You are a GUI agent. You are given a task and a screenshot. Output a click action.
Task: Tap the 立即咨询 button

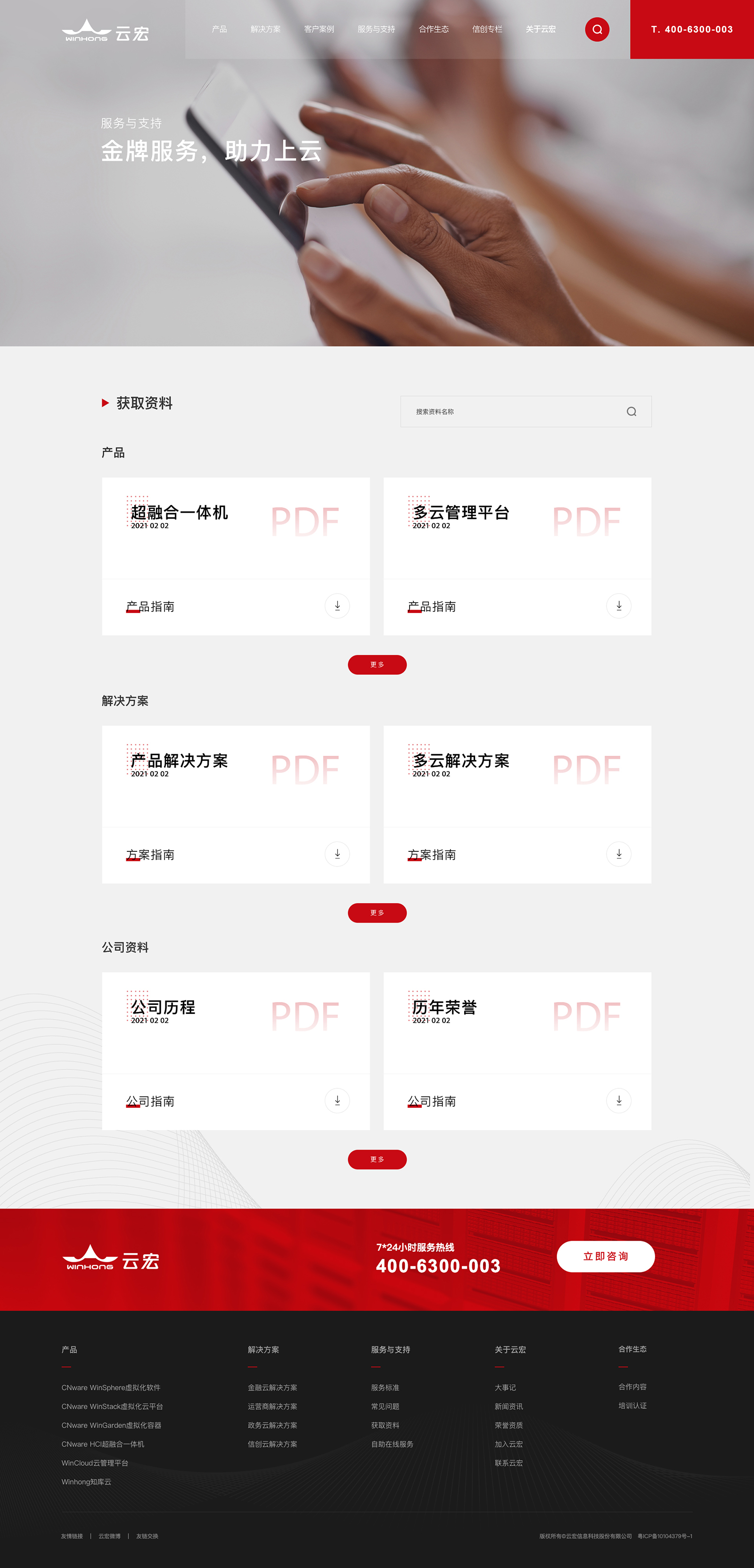606,1257
